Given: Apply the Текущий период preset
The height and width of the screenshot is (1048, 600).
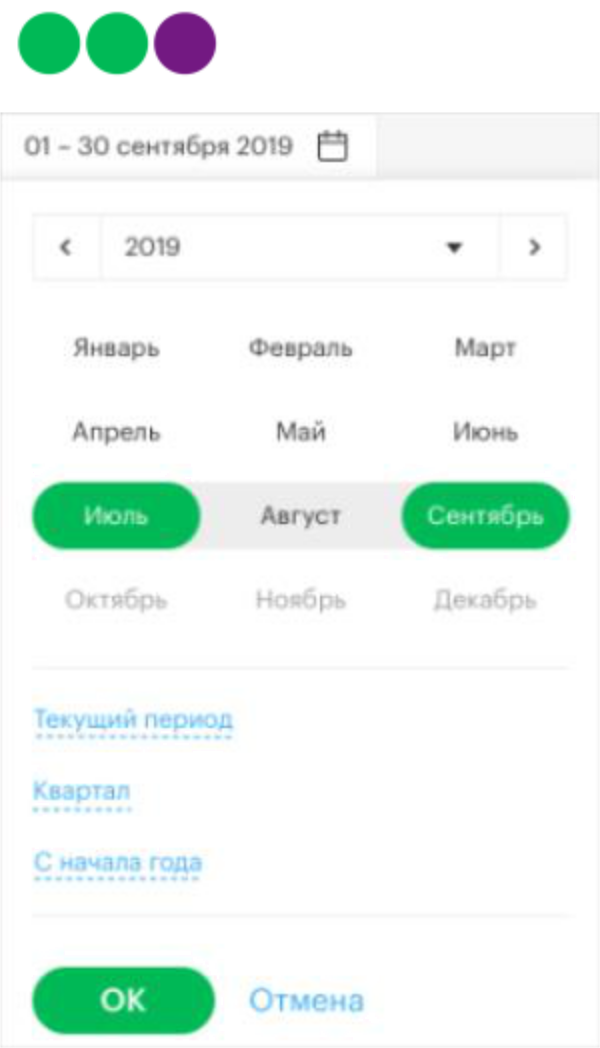Looking at the screenshot, I should [x=133, y=719].
